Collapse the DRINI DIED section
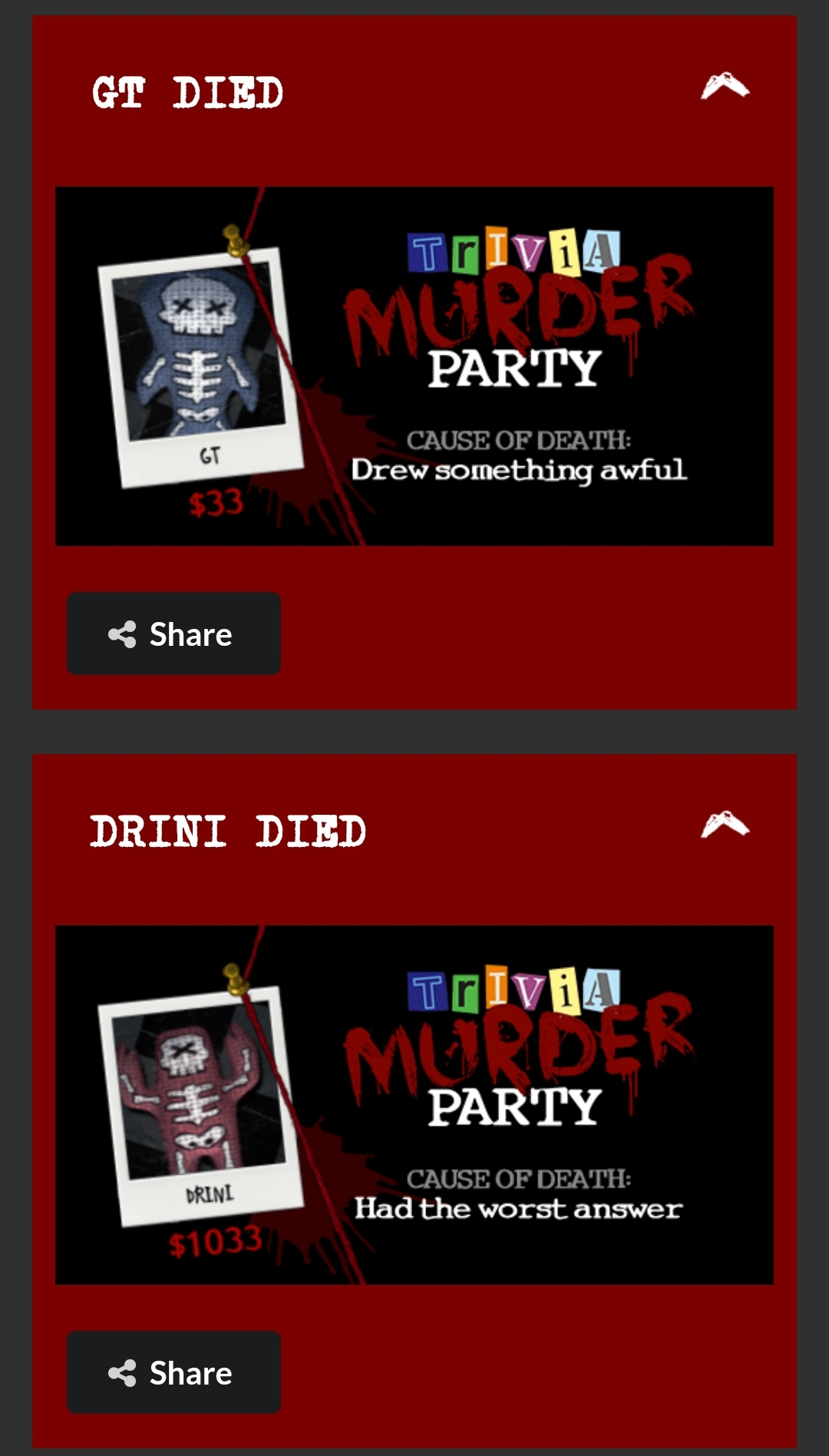The width and height of the screenshot is (829, 1456). click(x=725, y=825)
